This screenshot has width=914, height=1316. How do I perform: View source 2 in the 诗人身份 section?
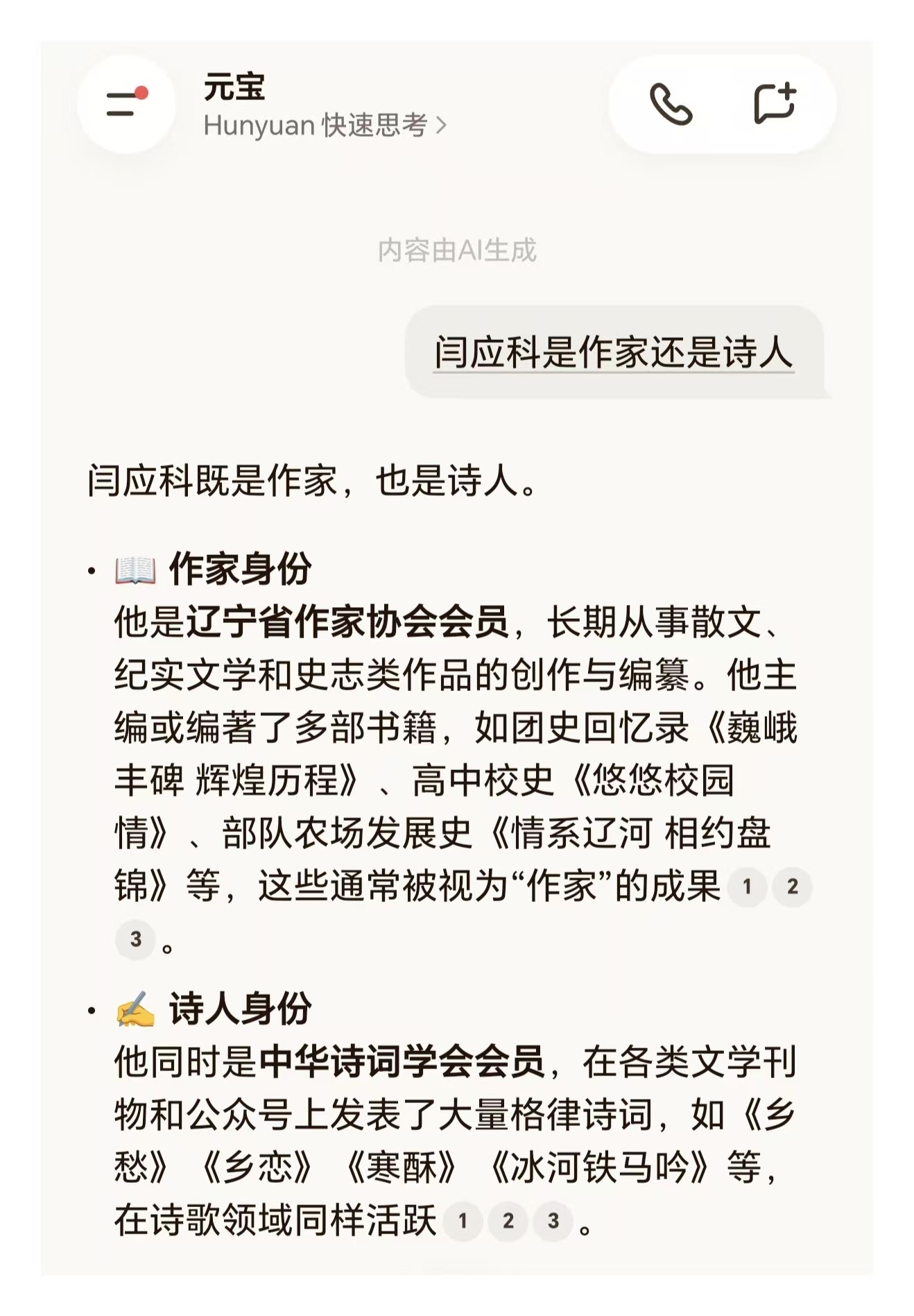click(508, 1221)
